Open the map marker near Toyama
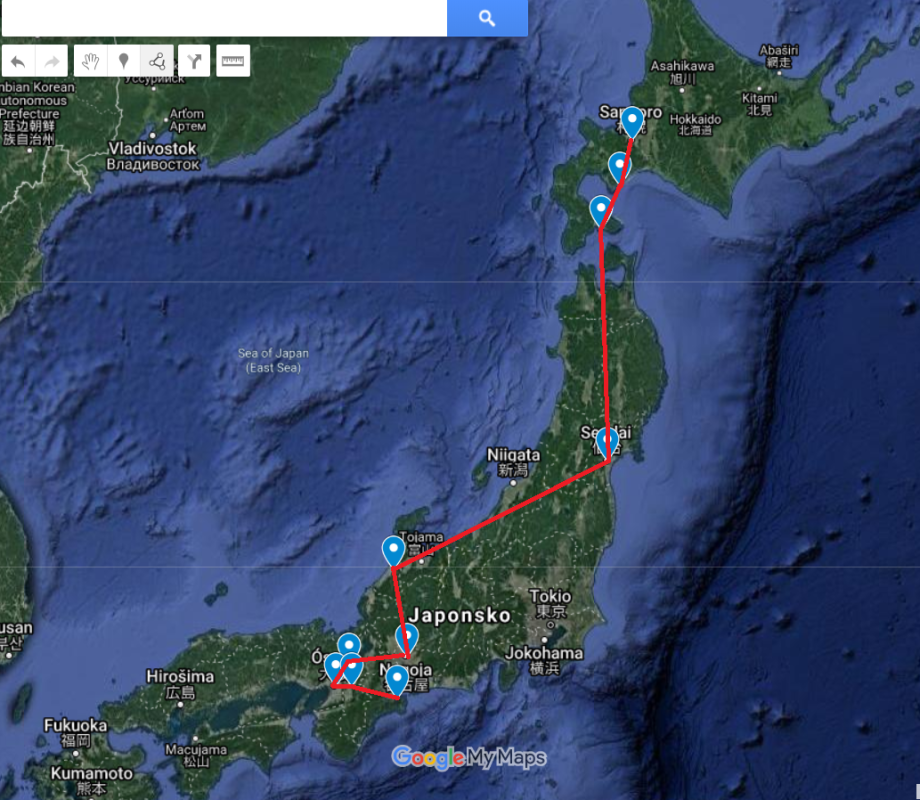The width and height of the screenshot is (920, 800). [393, 549]
